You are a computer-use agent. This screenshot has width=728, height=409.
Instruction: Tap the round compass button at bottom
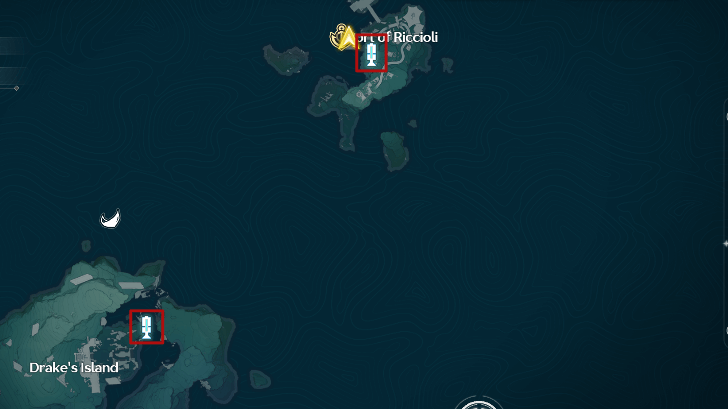point(478,404)
